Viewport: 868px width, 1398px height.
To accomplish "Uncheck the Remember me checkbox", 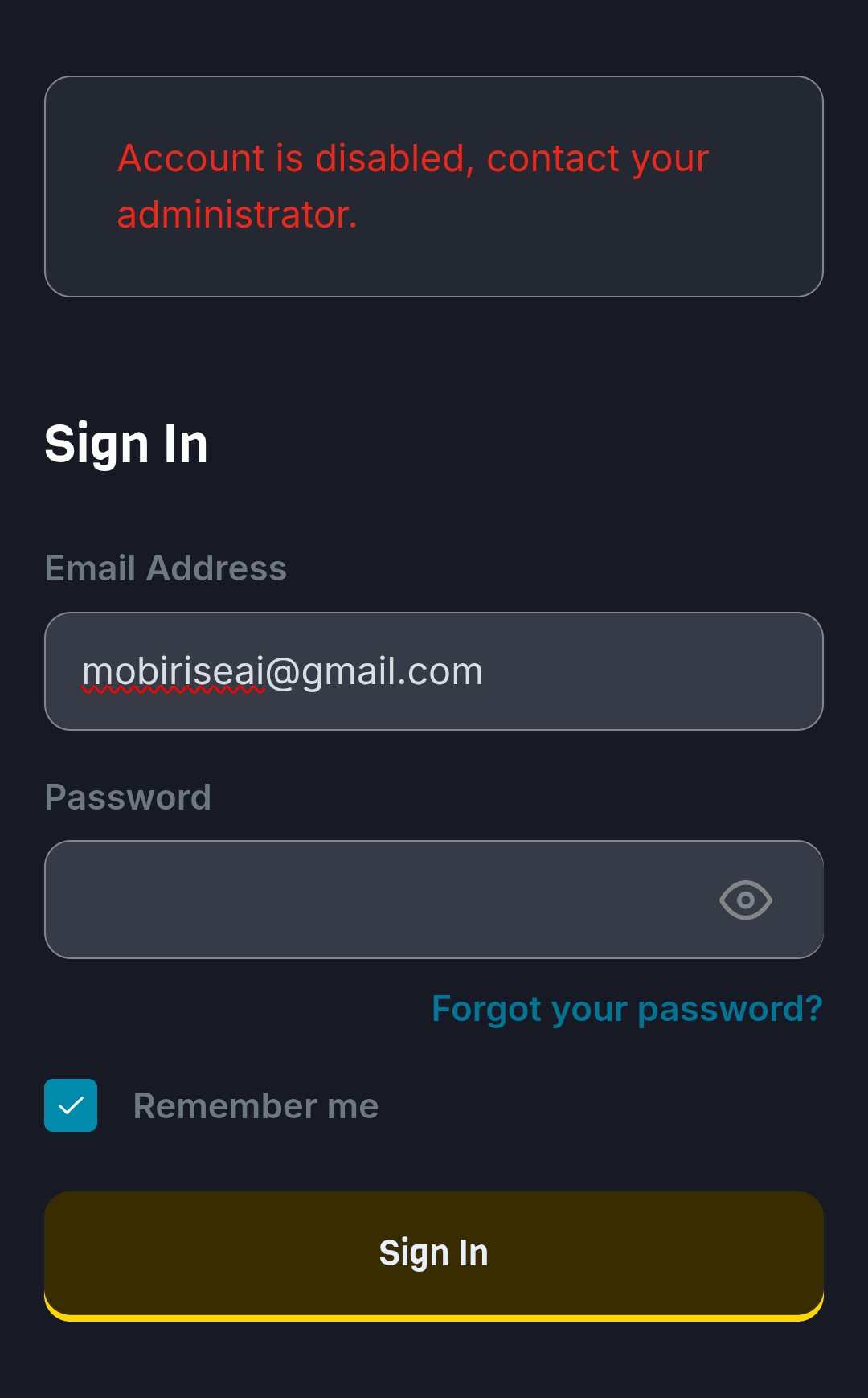I will tap(71, 1105).
